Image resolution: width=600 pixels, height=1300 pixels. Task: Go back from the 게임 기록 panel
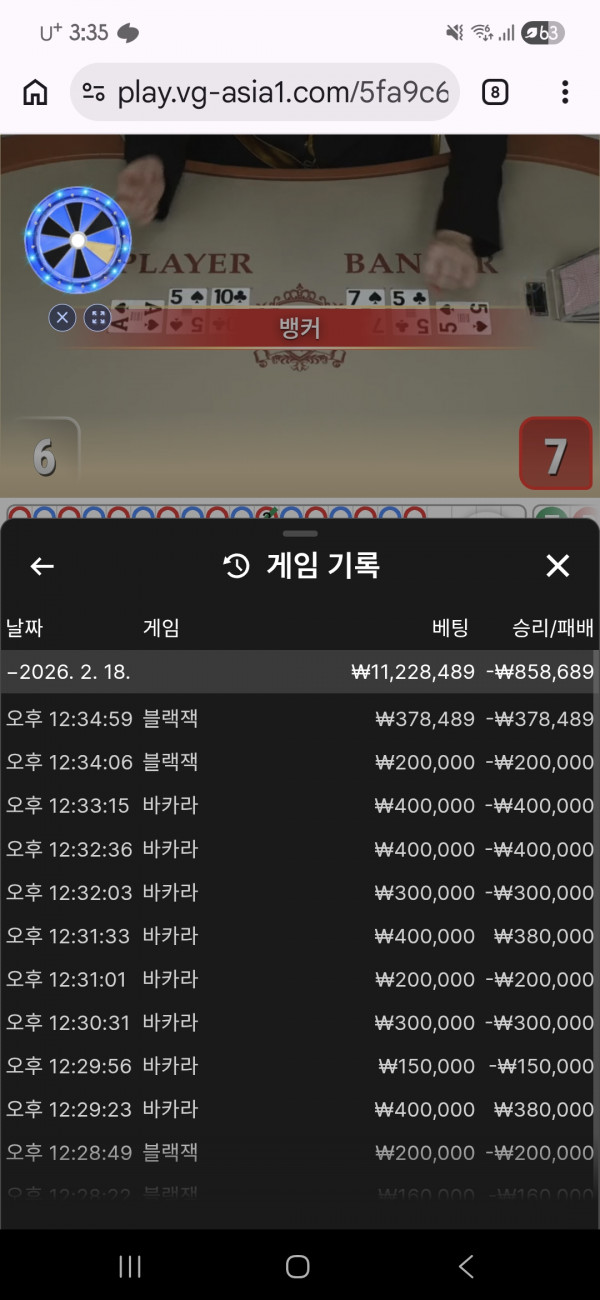click(x=42, y=567)
